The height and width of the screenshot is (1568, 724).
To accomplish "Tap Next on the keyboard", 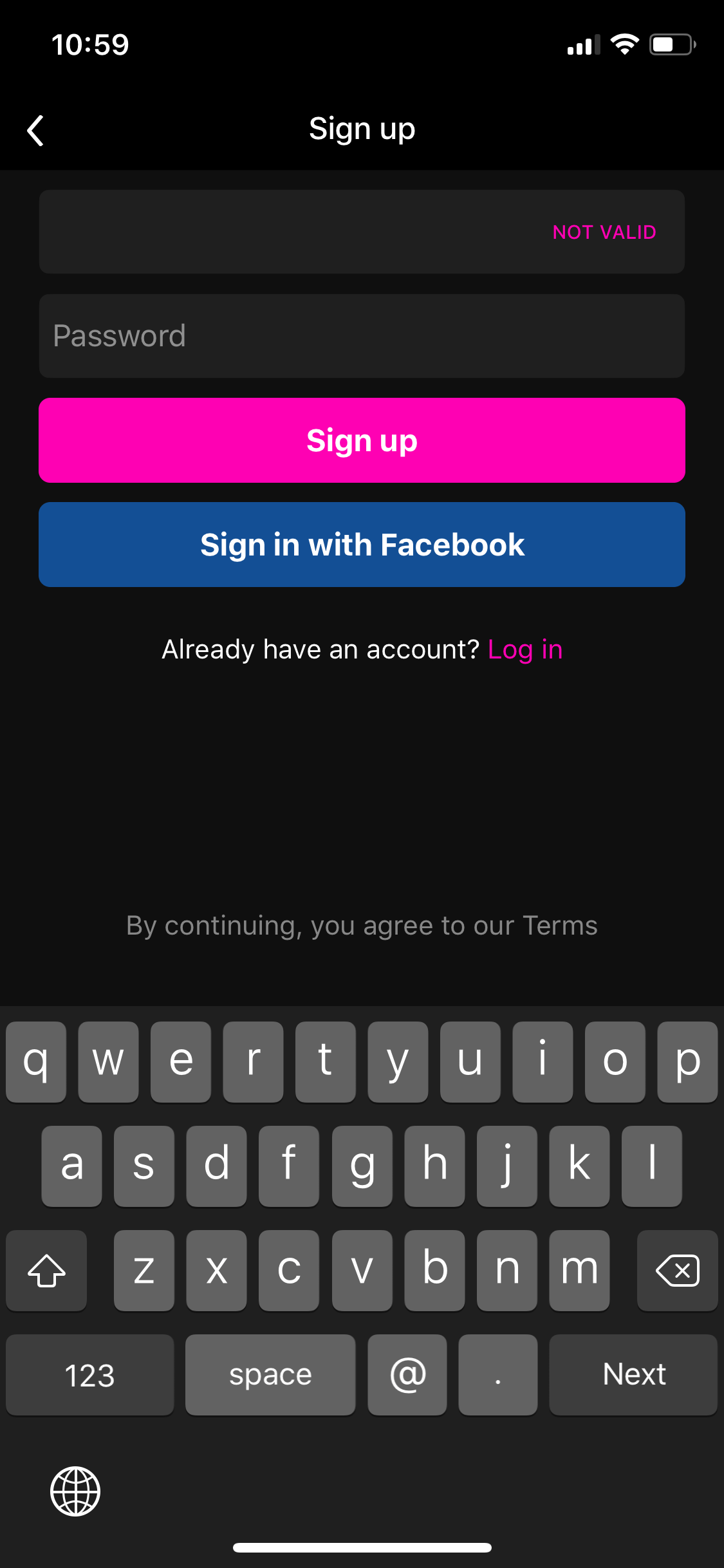I will coord(633,1374).
